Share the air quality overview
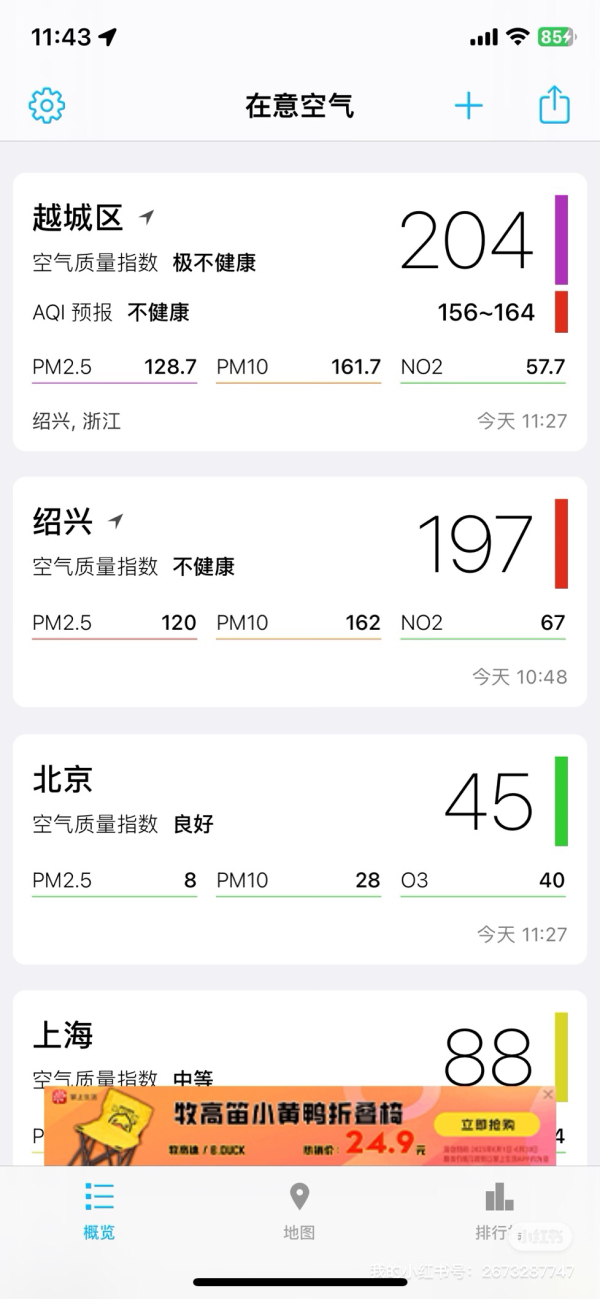 coord(554,105)
